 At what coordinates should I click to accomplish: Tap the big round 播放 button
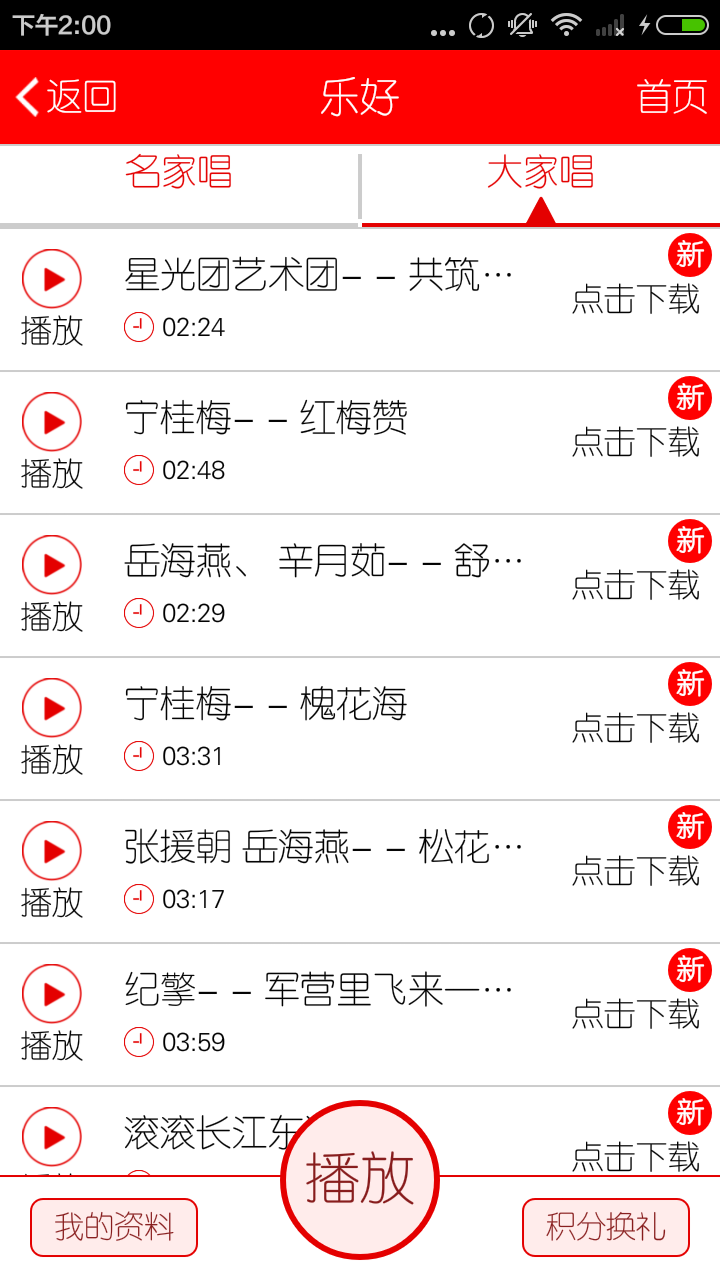tap(360, 1180)
